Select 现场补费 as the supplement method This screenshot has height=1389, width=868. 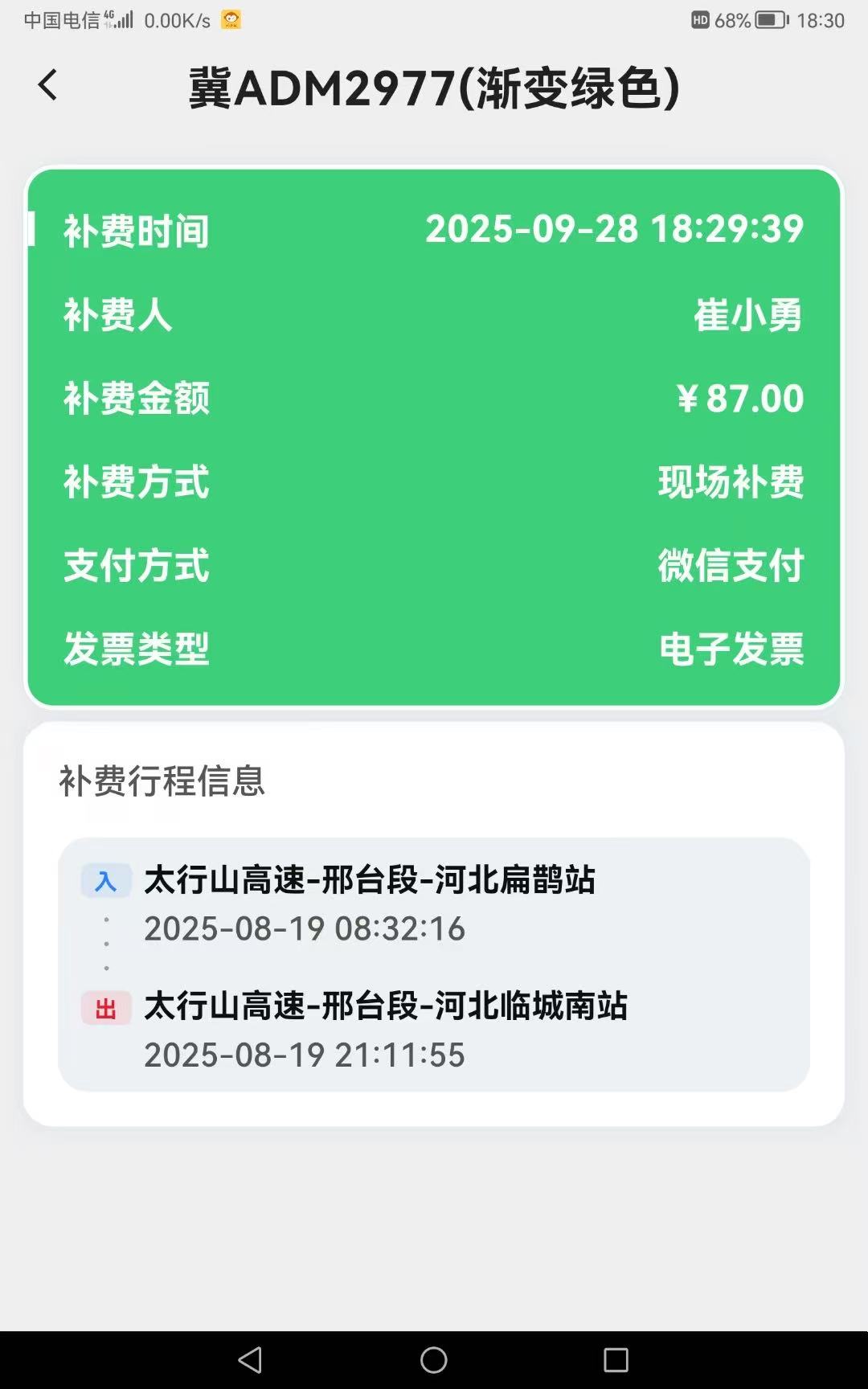pyautogui.click(x=731, y=483)
